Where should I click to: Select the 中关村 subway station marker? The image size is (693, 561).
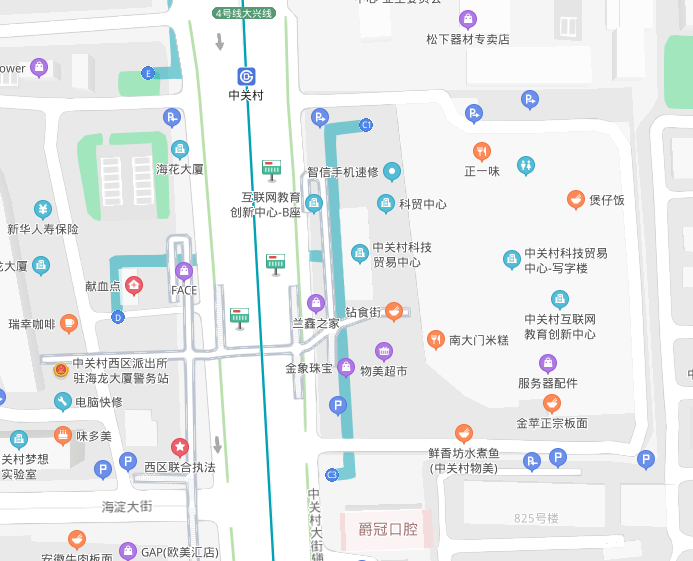click(x=246, y=76)
